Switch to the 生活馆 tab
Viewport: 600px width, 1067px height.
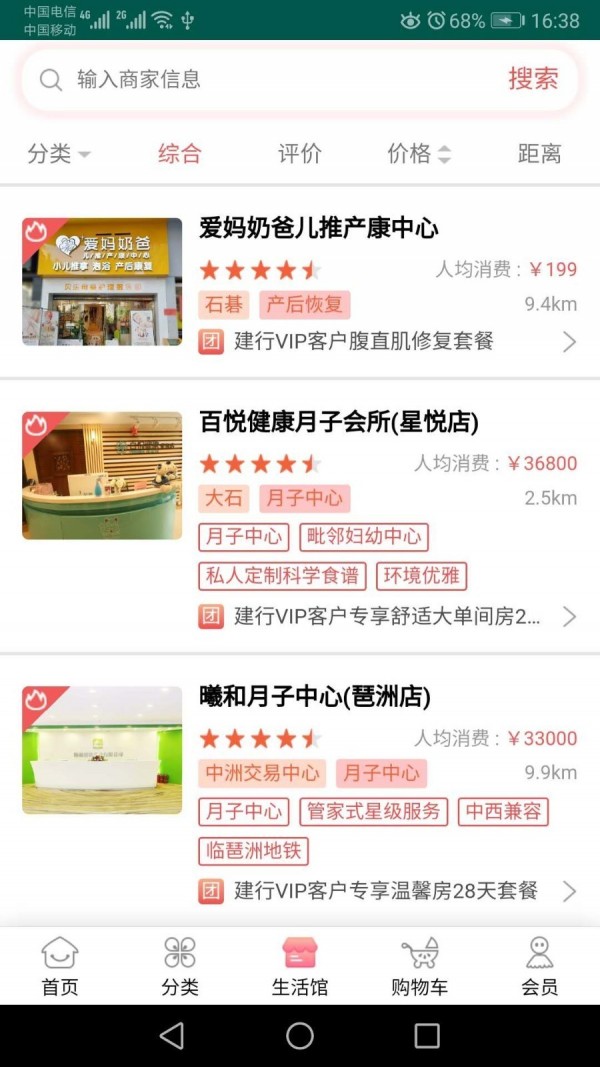click(300, 966)
